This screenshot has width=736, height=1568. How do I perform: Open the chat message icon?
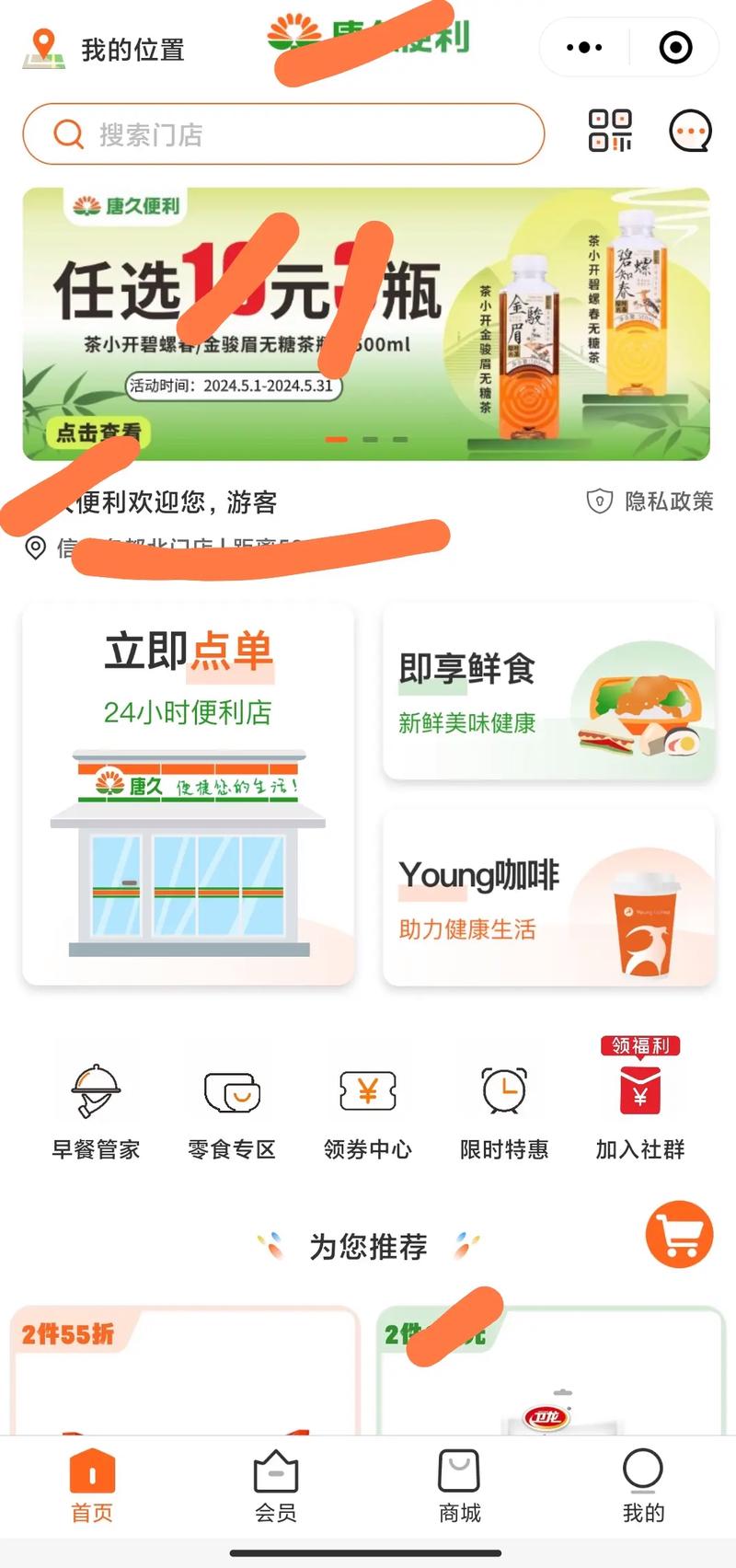(689, 132)
